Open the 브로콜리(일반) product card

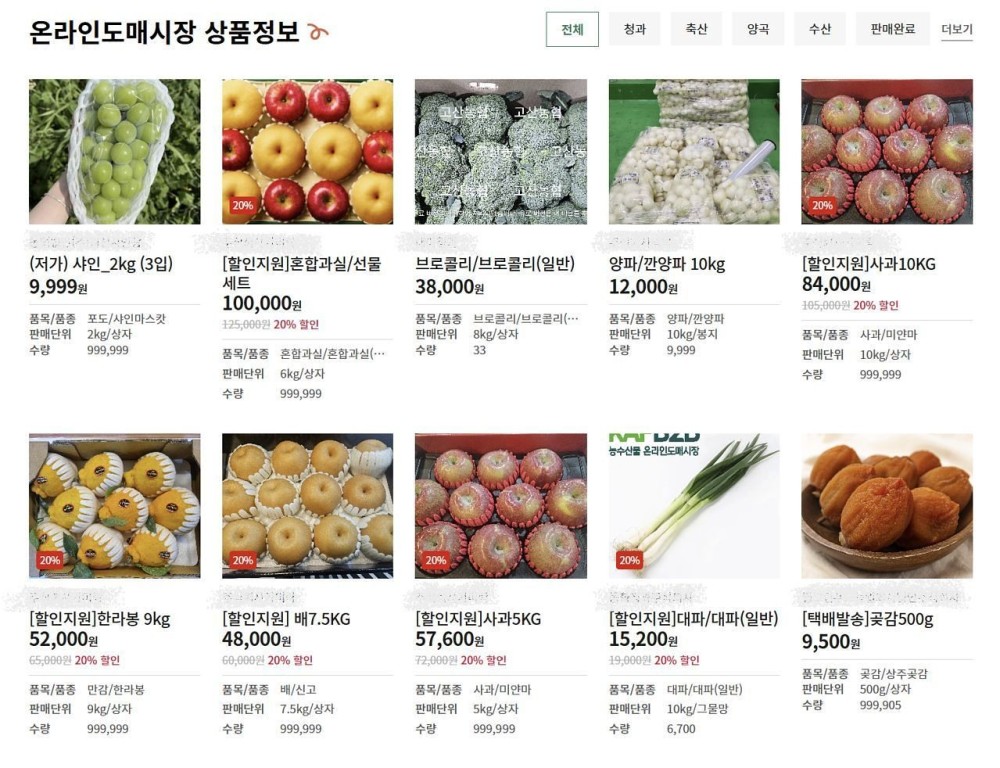click(500, 152)
